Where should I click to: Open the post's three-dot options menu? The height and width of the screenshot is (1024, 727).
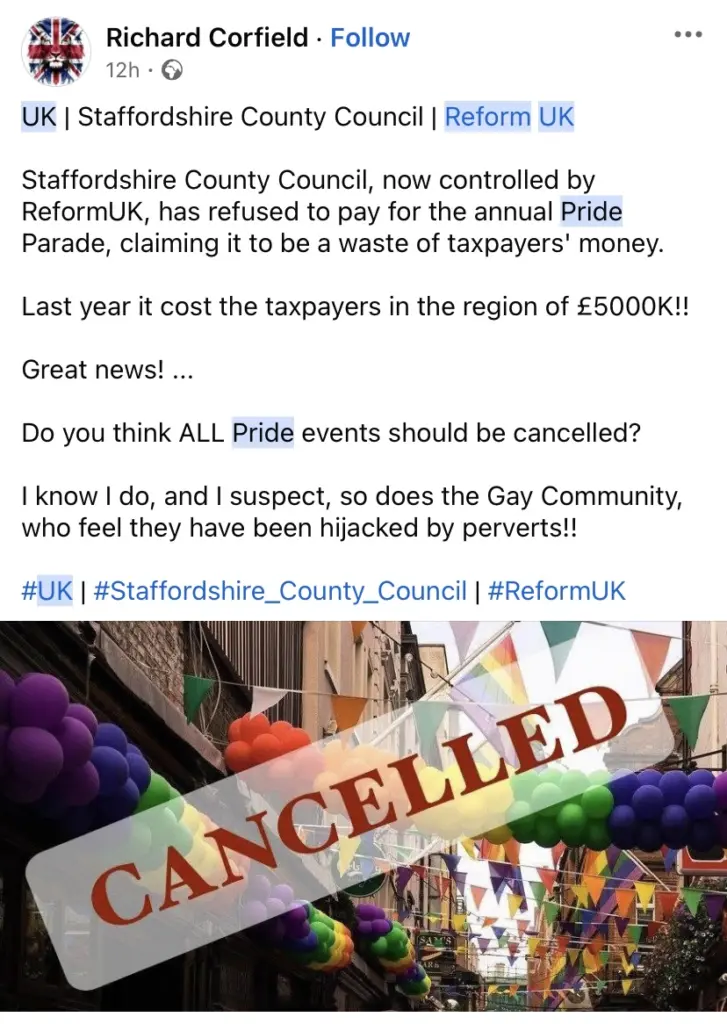click(687, 35)
